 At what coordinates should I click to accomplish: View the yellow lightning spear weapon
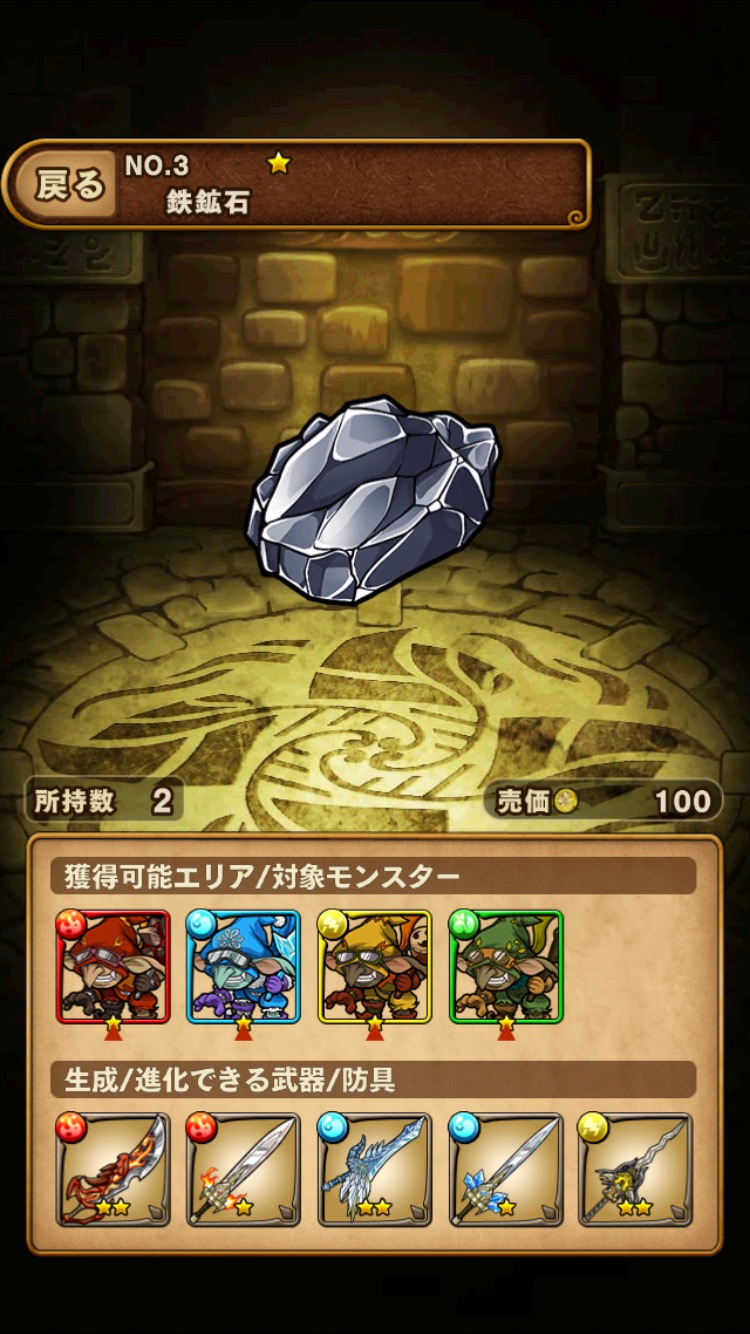coord(636,1170)
